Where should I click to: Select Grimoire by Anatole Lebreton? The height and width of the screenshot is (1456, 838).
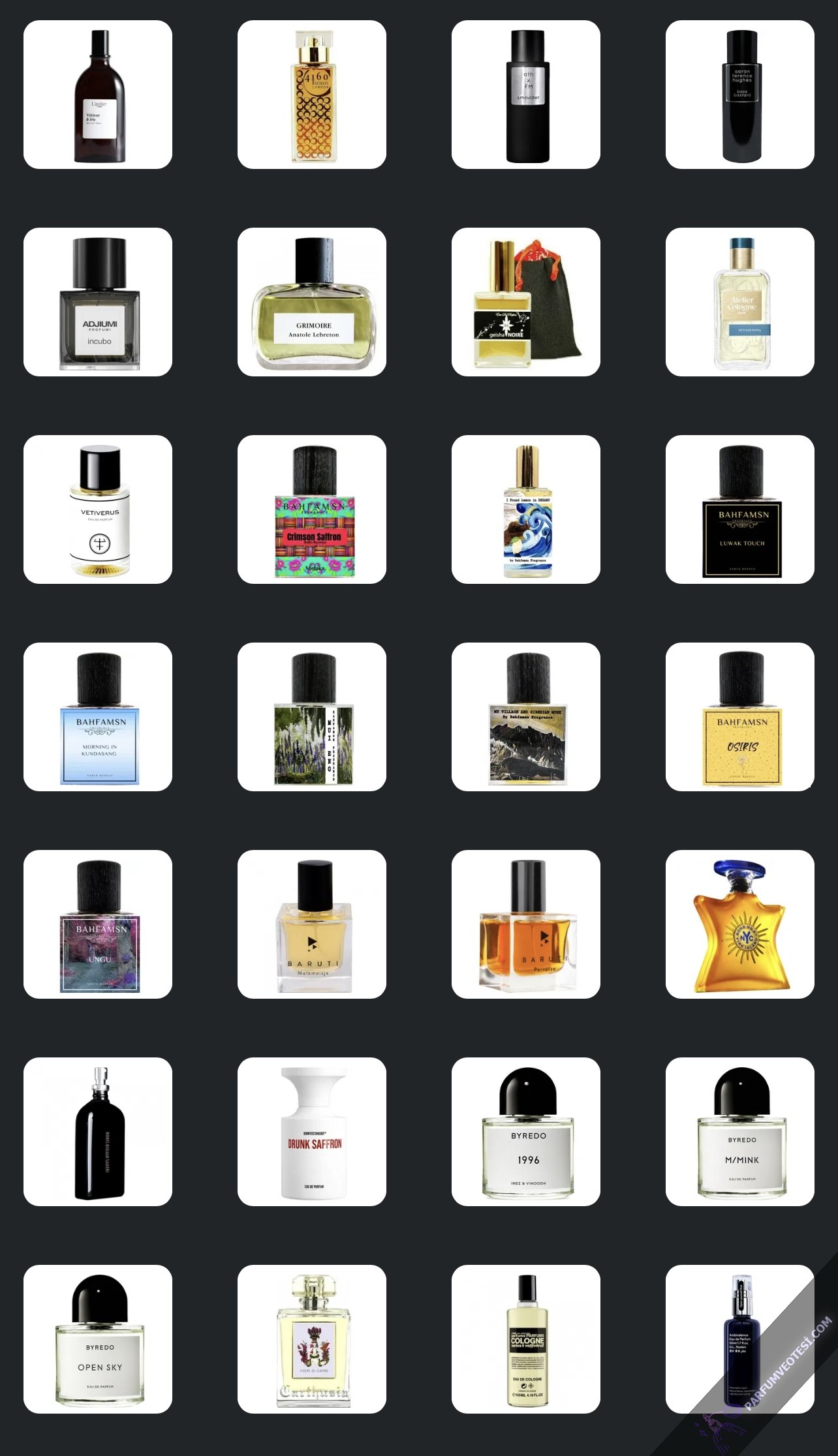point(312,302)
